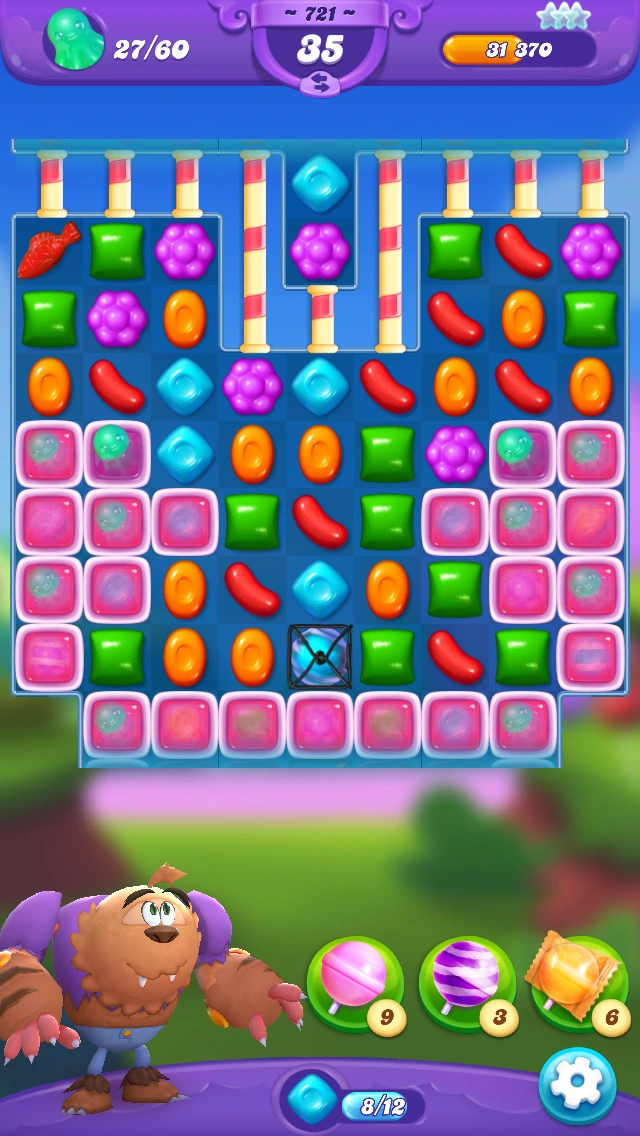Open the settings gear
This screenshot has height=1136, width=640.
(577, 1086)
